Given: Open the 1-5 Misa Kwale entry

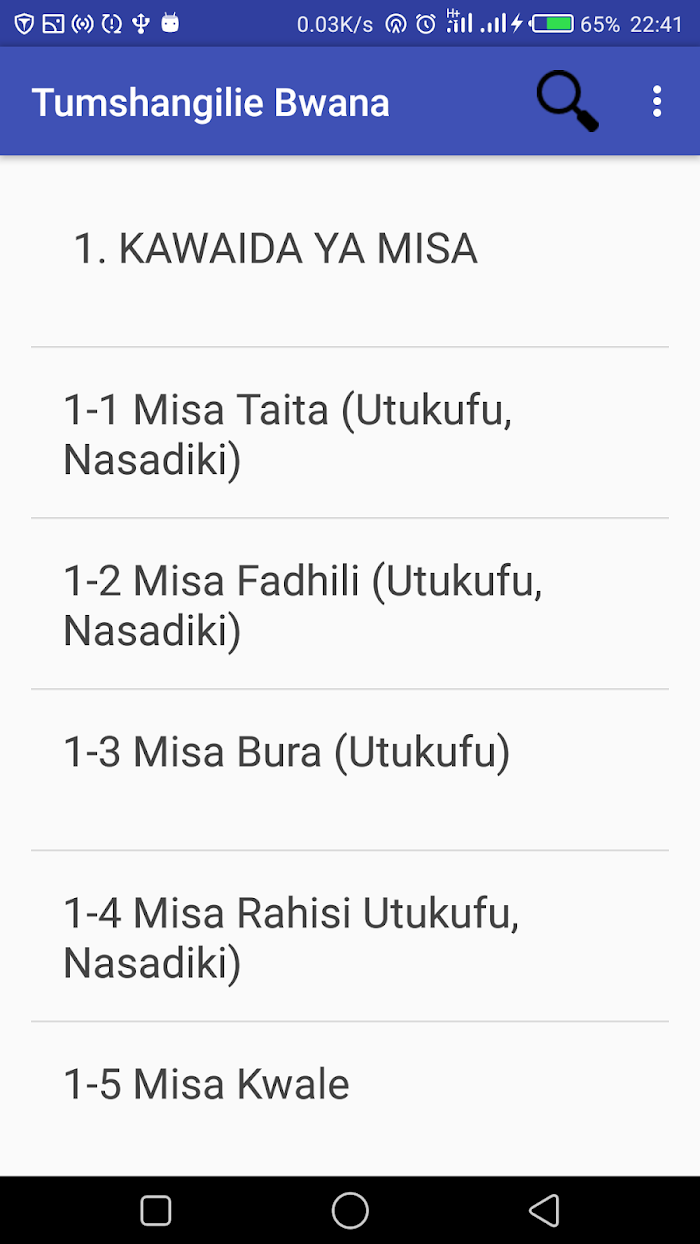Looking at the screenshot, I should (350, 1099).
